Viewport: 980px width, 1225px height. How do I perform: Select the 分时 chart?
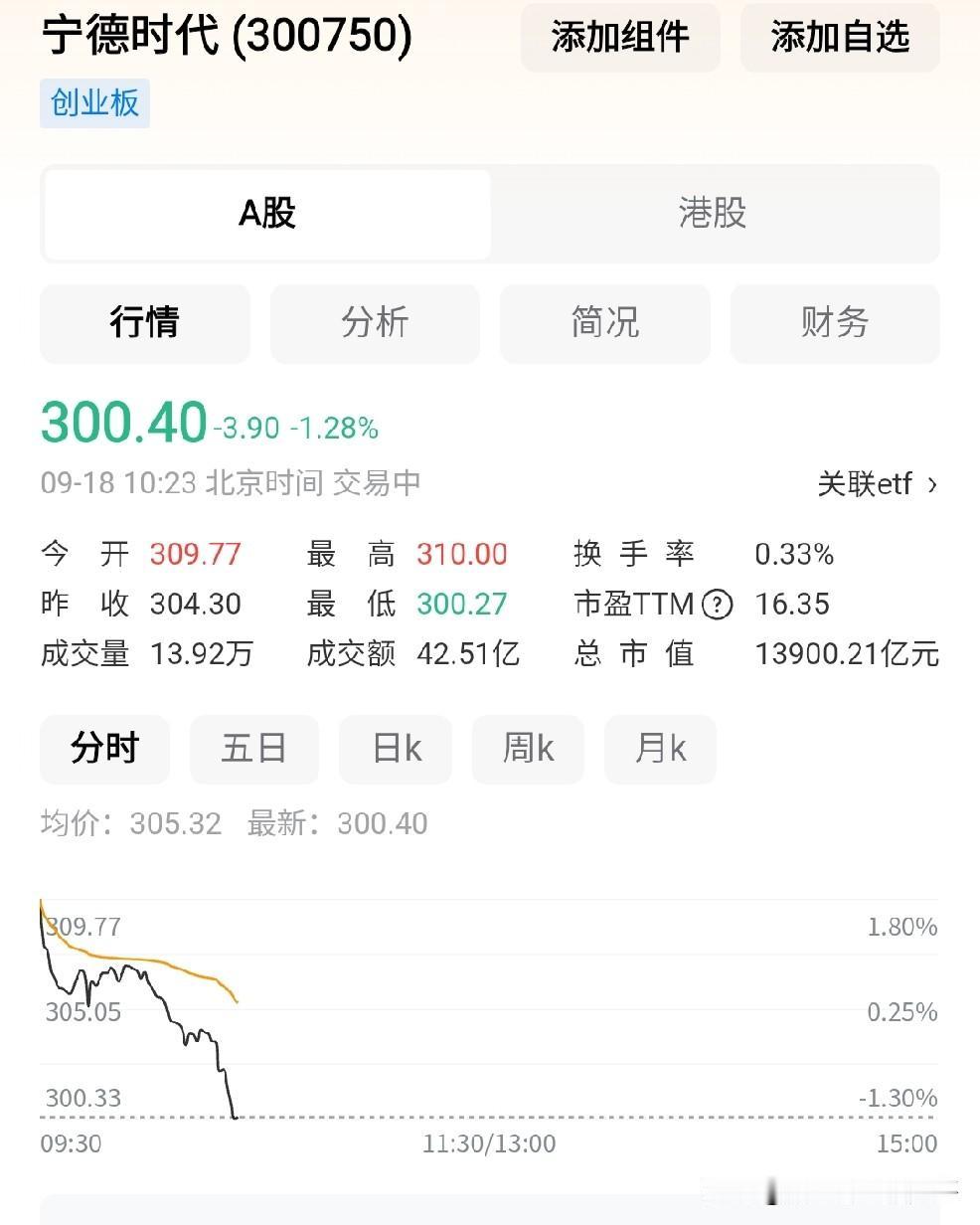coord(104,749)
